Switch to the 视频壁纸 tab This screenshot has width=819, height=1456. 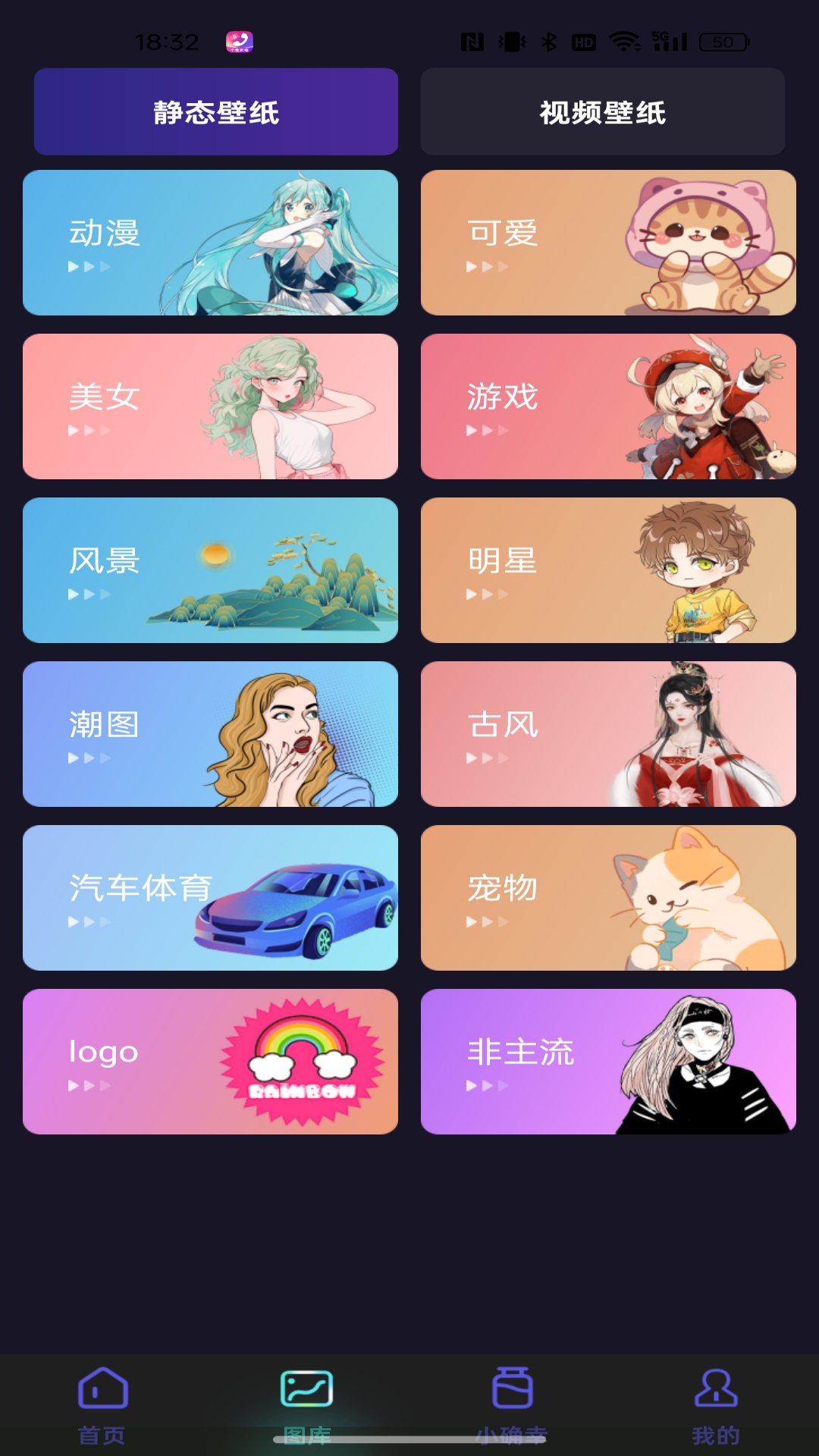pyautogui.click(x=602, y=112)
